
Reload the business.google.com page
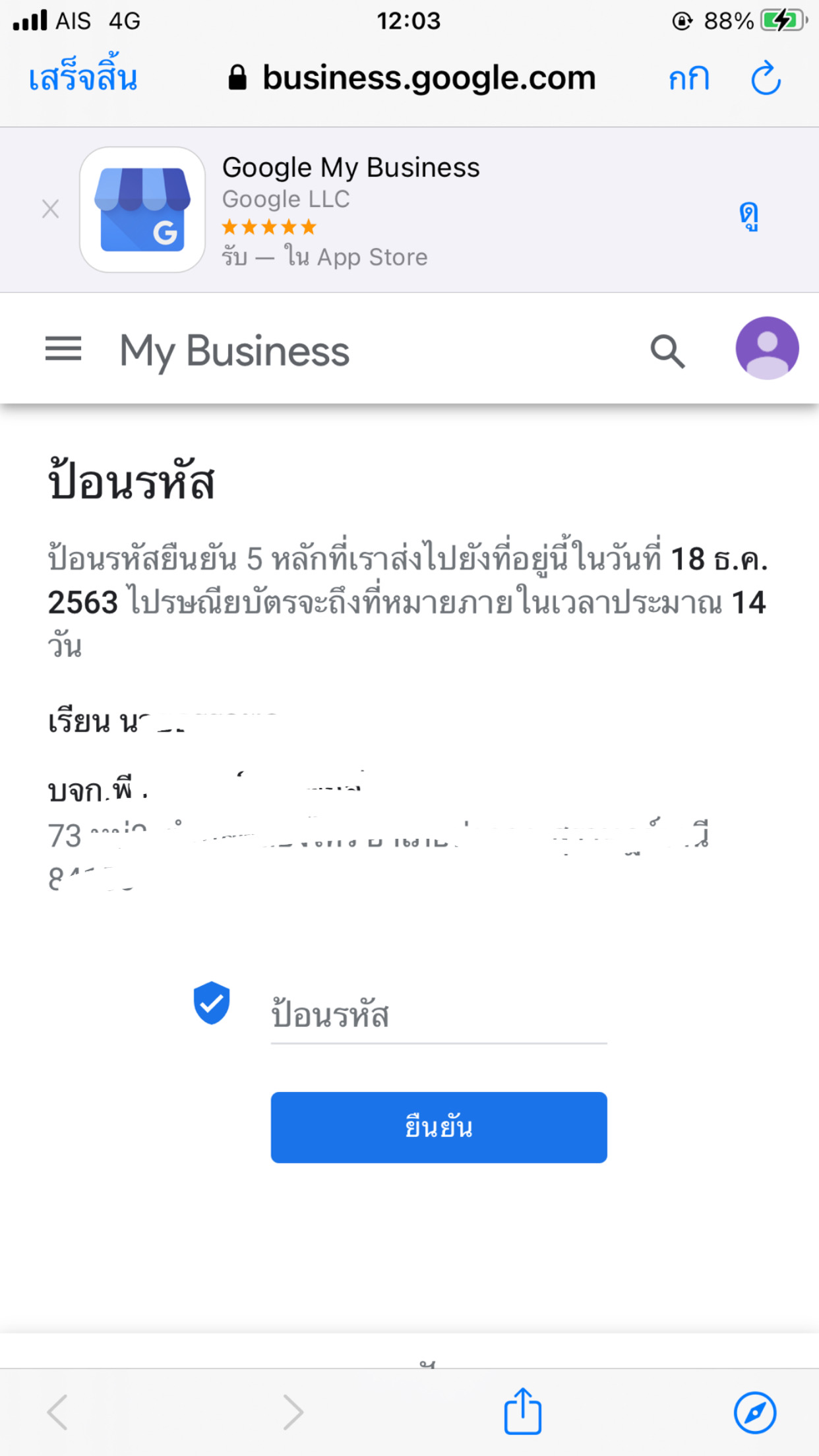coord(766,78)
